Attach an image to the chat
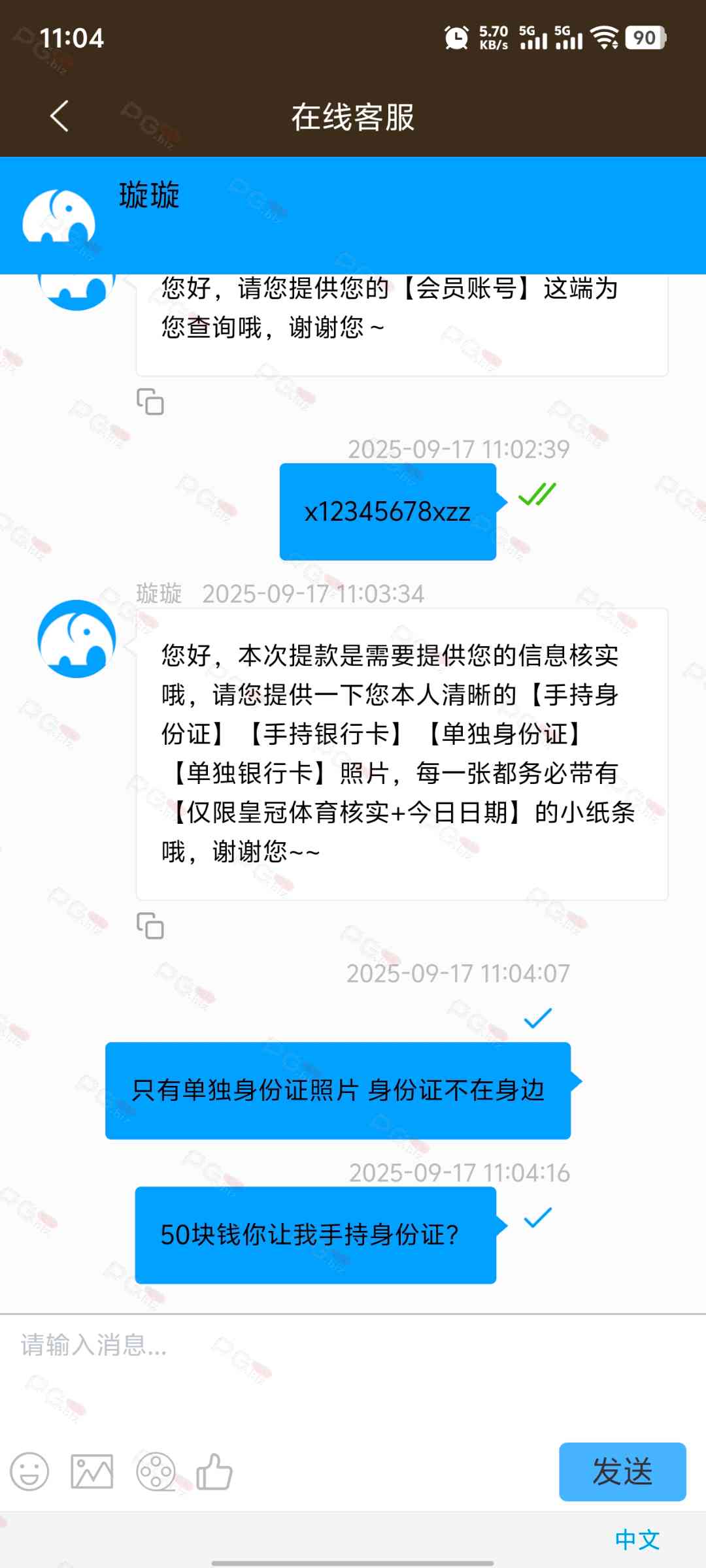The width and height of the screenshot is (706, 1568). (x=92, y=1472)
